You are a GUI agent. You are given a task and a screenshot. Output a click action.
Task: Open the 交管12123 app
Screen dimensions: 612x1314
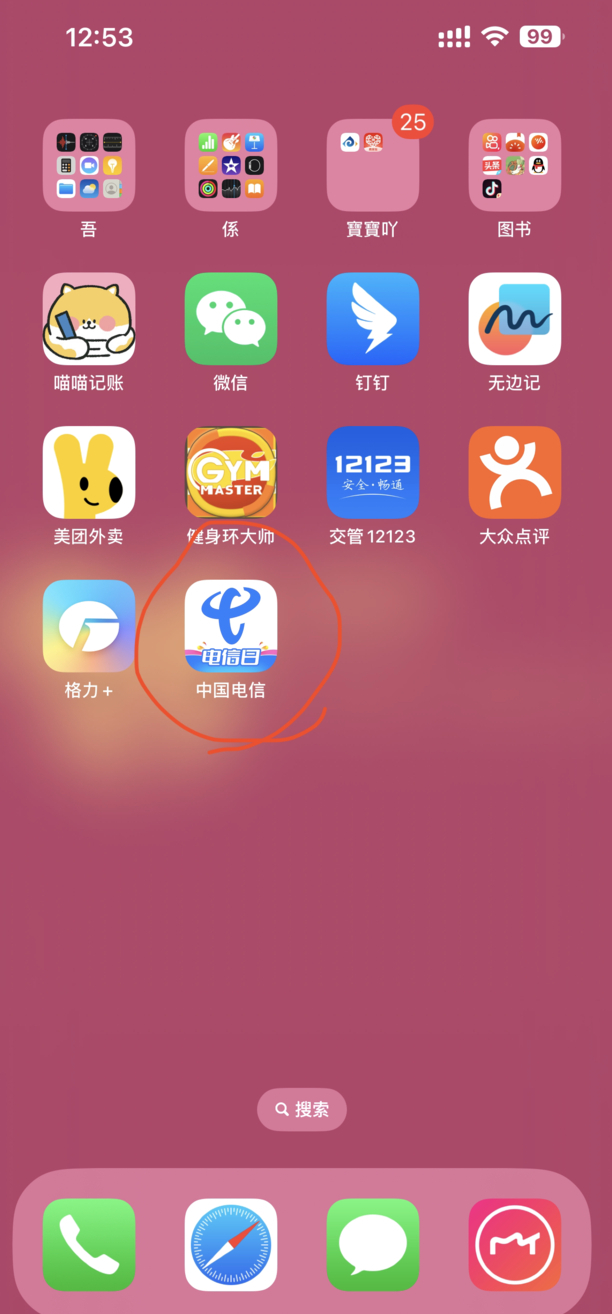pos(373,473)
